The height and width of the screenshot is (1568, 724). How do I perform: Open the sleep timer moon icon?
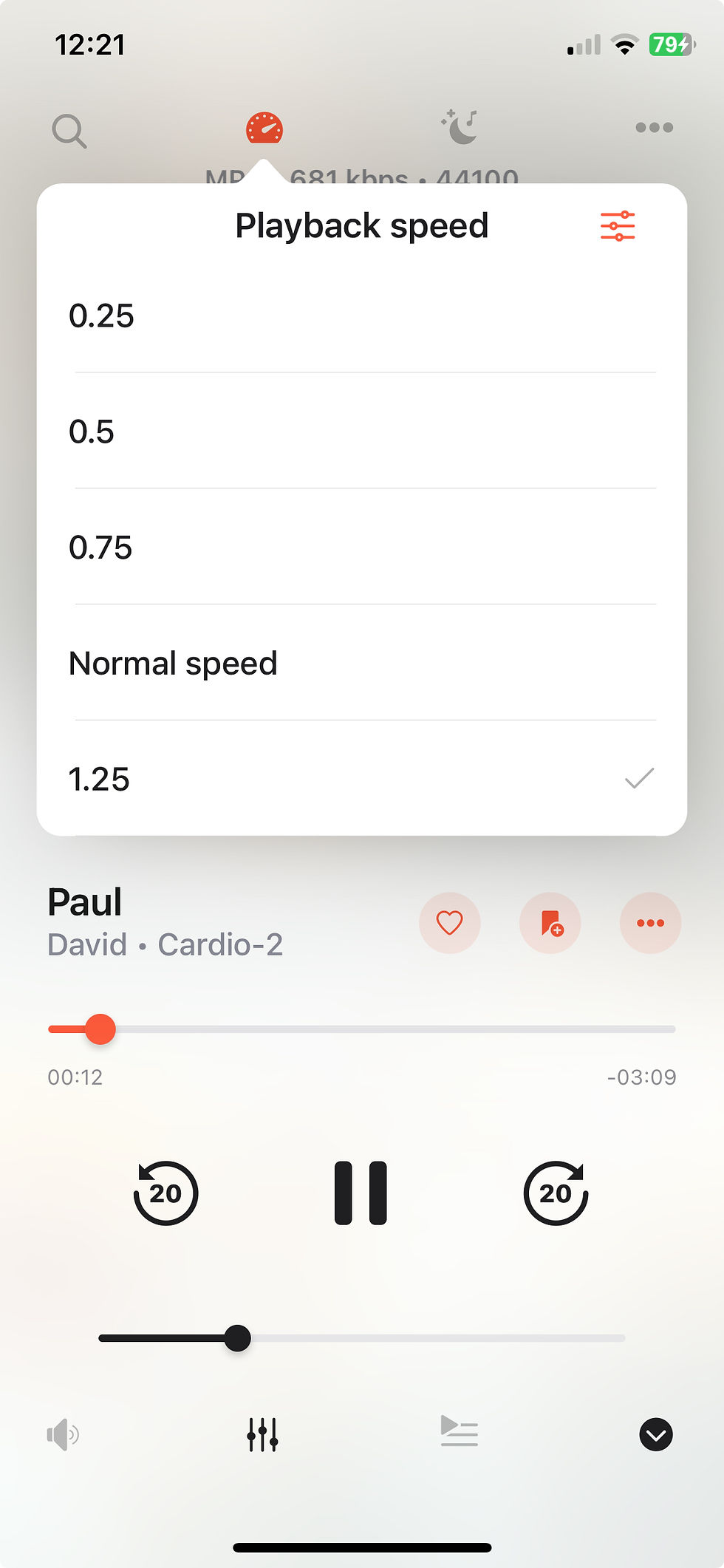coord(460,126)
